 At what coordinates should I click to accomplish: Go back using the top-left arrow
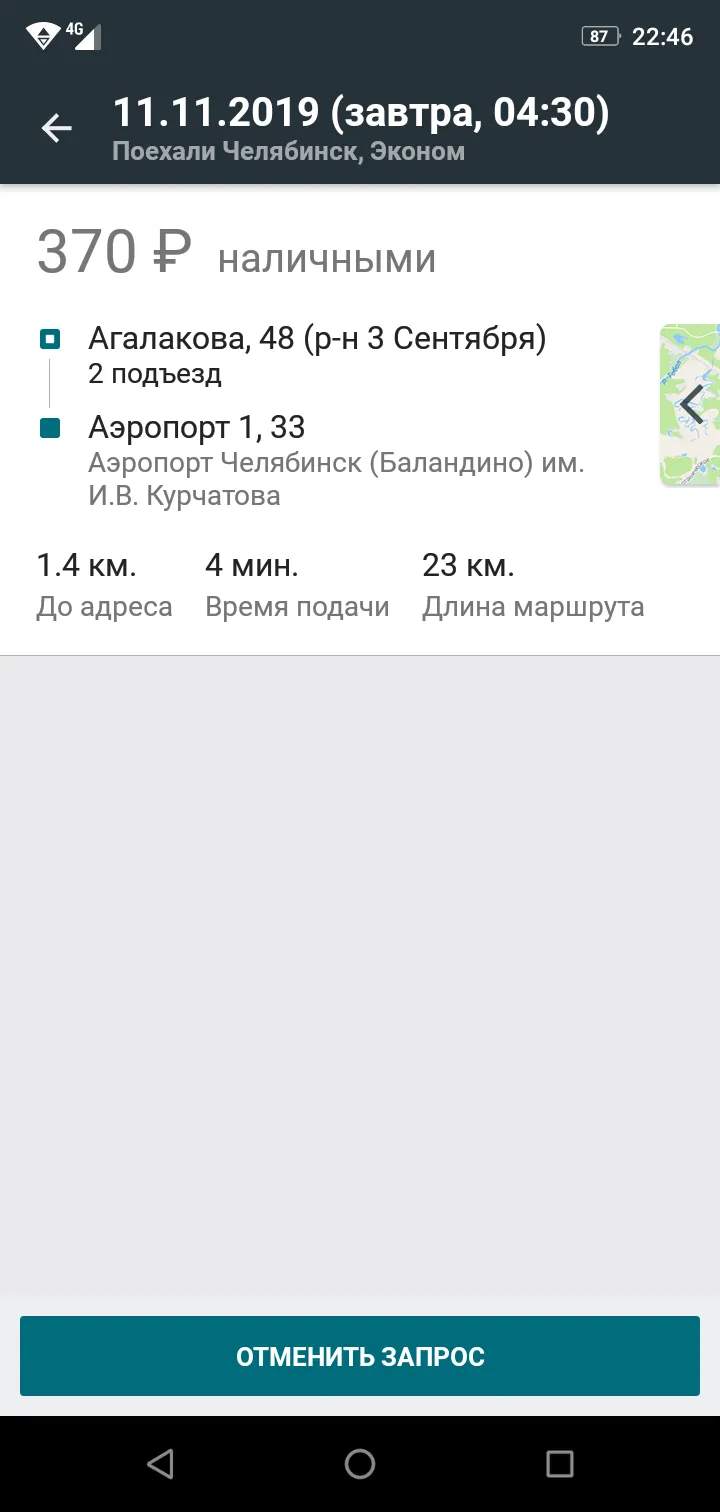click(x=57, y=128)
